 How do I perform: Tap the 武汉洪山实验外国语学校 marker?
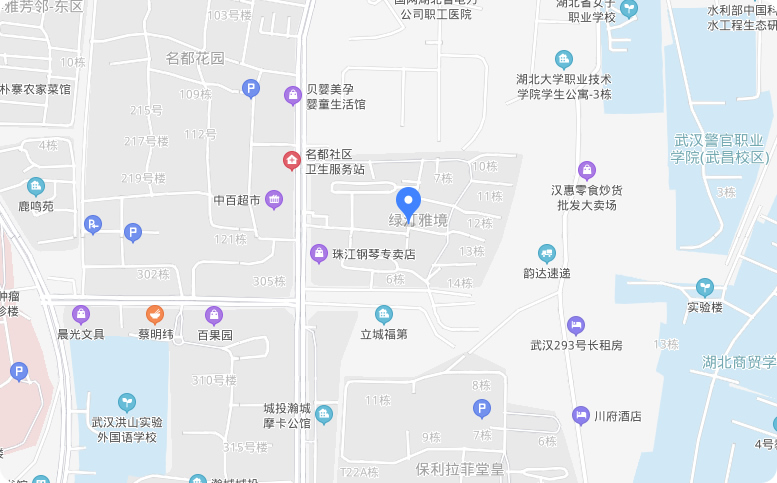pyautogui.click(x=126, y=402)
